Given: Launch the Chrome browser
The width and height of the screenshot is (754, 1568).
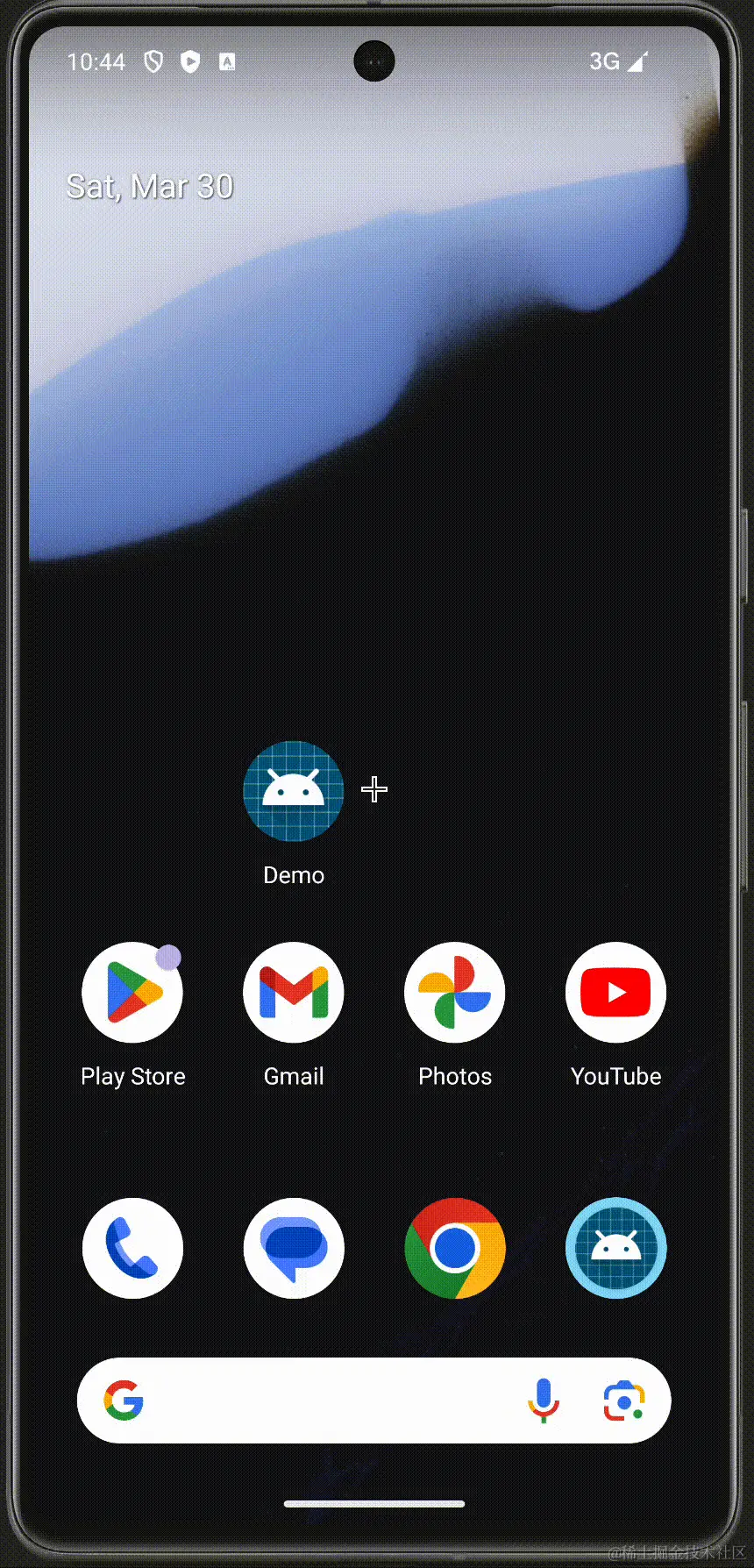Looking at the screenshot, I should [x=454, y=1248].
